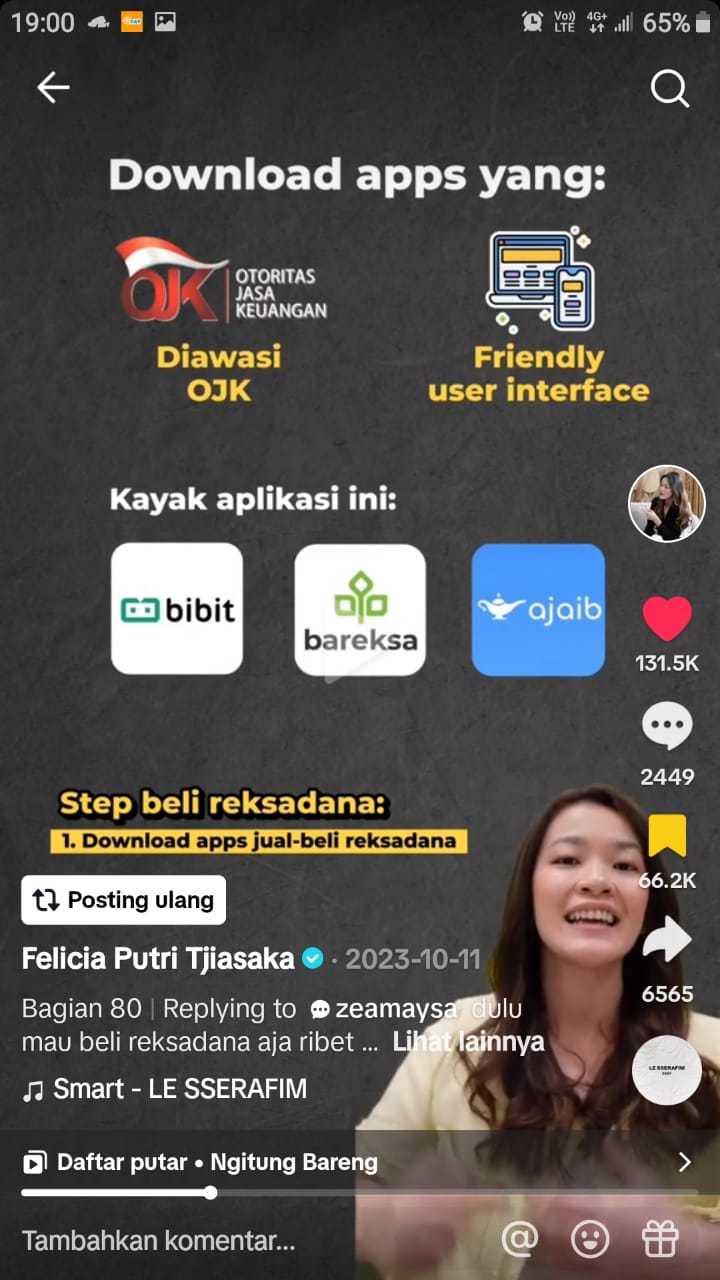This screenshot has width=720, height=1280.
Task: Share this video via the arrow
Action: (x=667, y=940)
